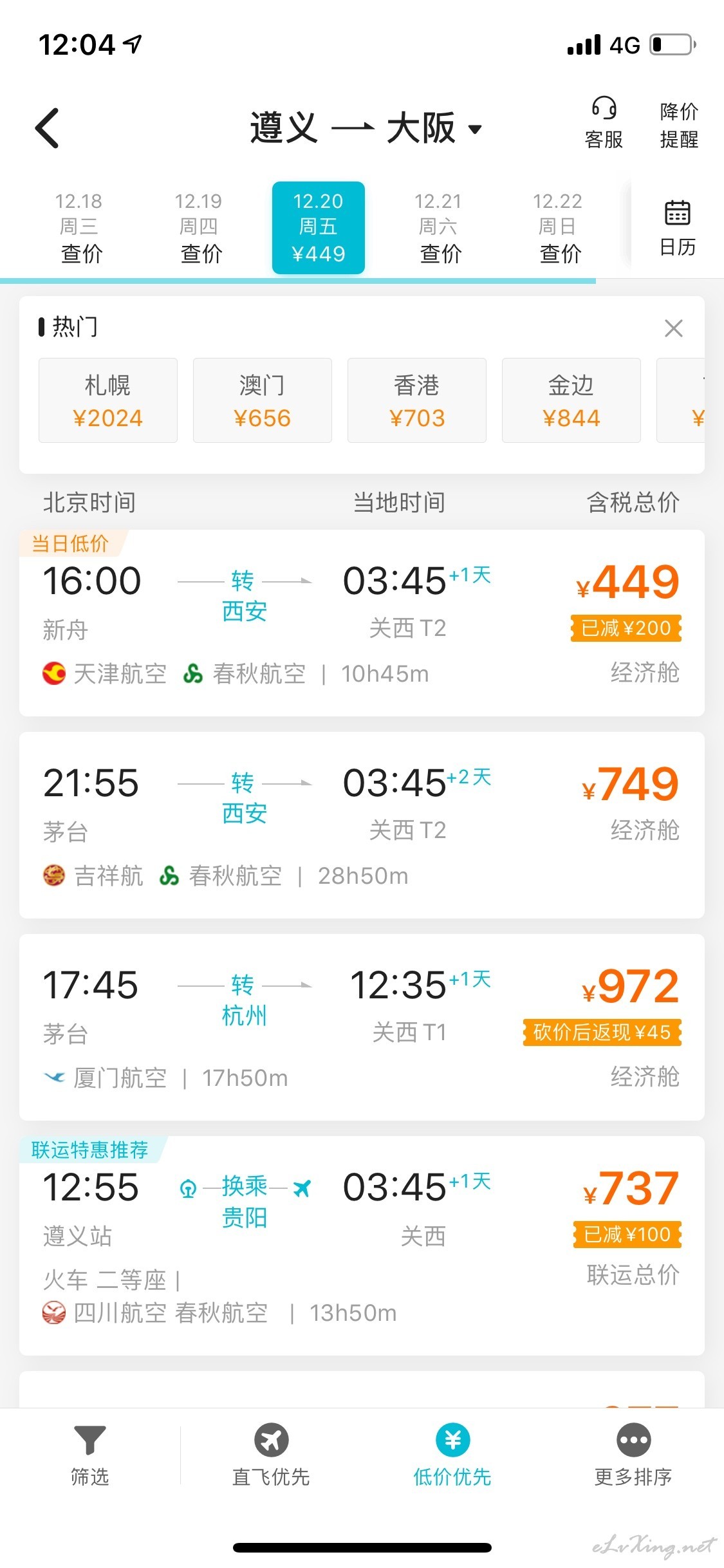The width and height of the screenshot is (724, 1568).
Task: Choose the 金边 ¥844 destination chip
Action: [571, 400]
